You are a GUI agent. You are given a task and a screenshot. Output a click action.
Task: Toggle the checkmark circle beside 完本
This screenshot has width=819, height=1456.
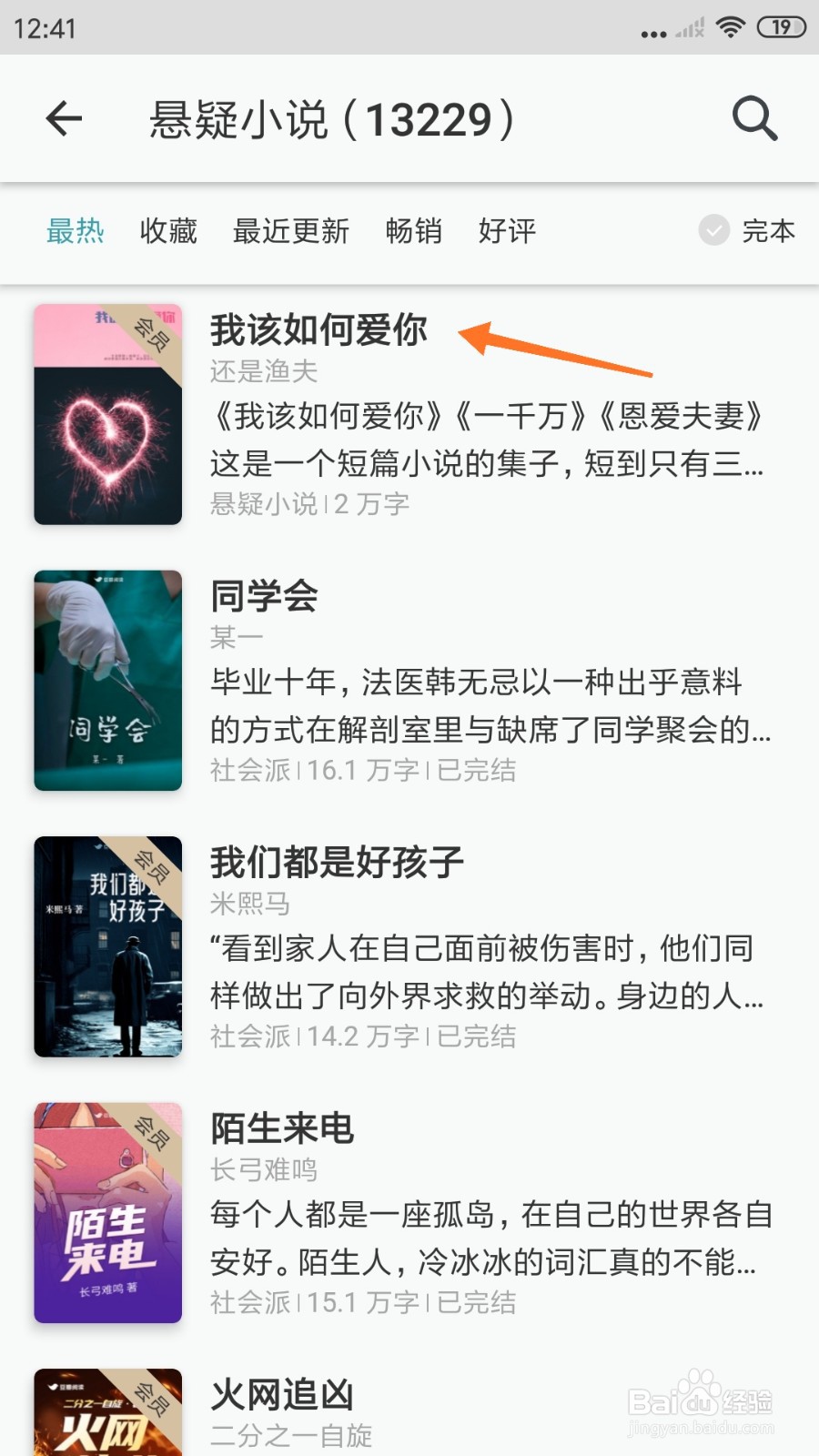[x=713, y=232]
